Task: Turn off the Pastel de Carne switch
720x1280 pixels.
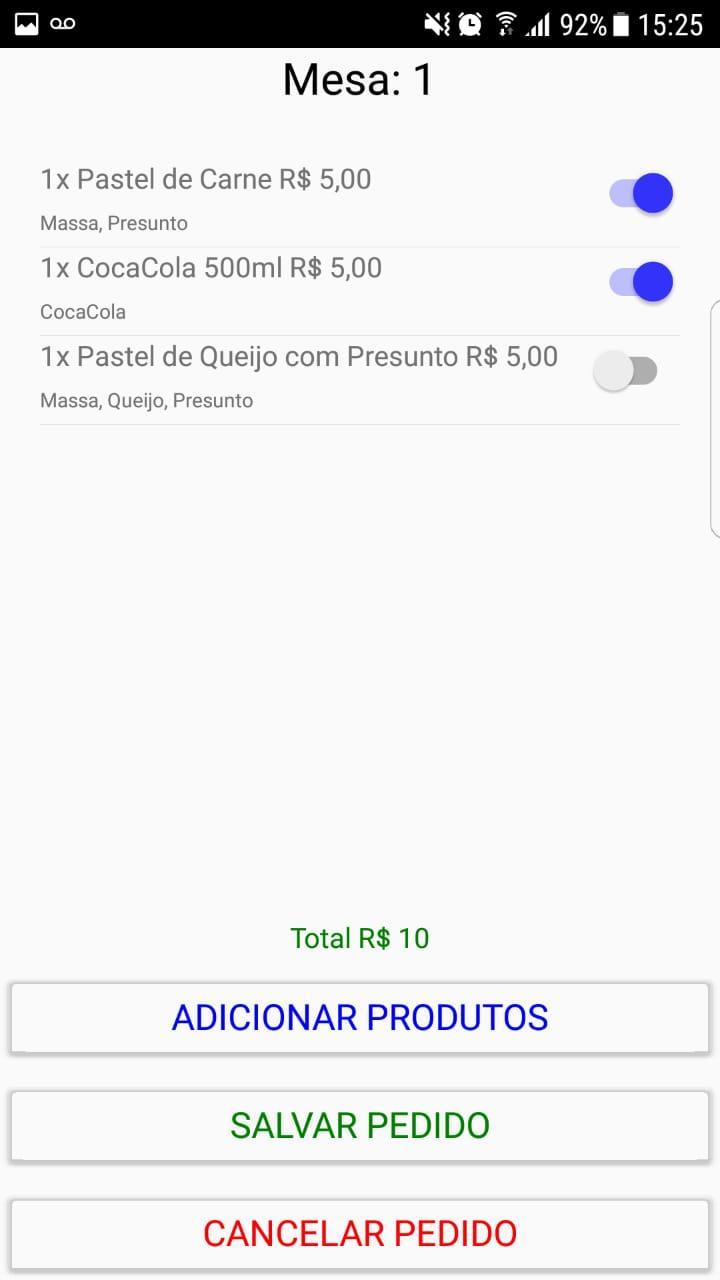Action: pyautogui.click(x=641, y=193)
